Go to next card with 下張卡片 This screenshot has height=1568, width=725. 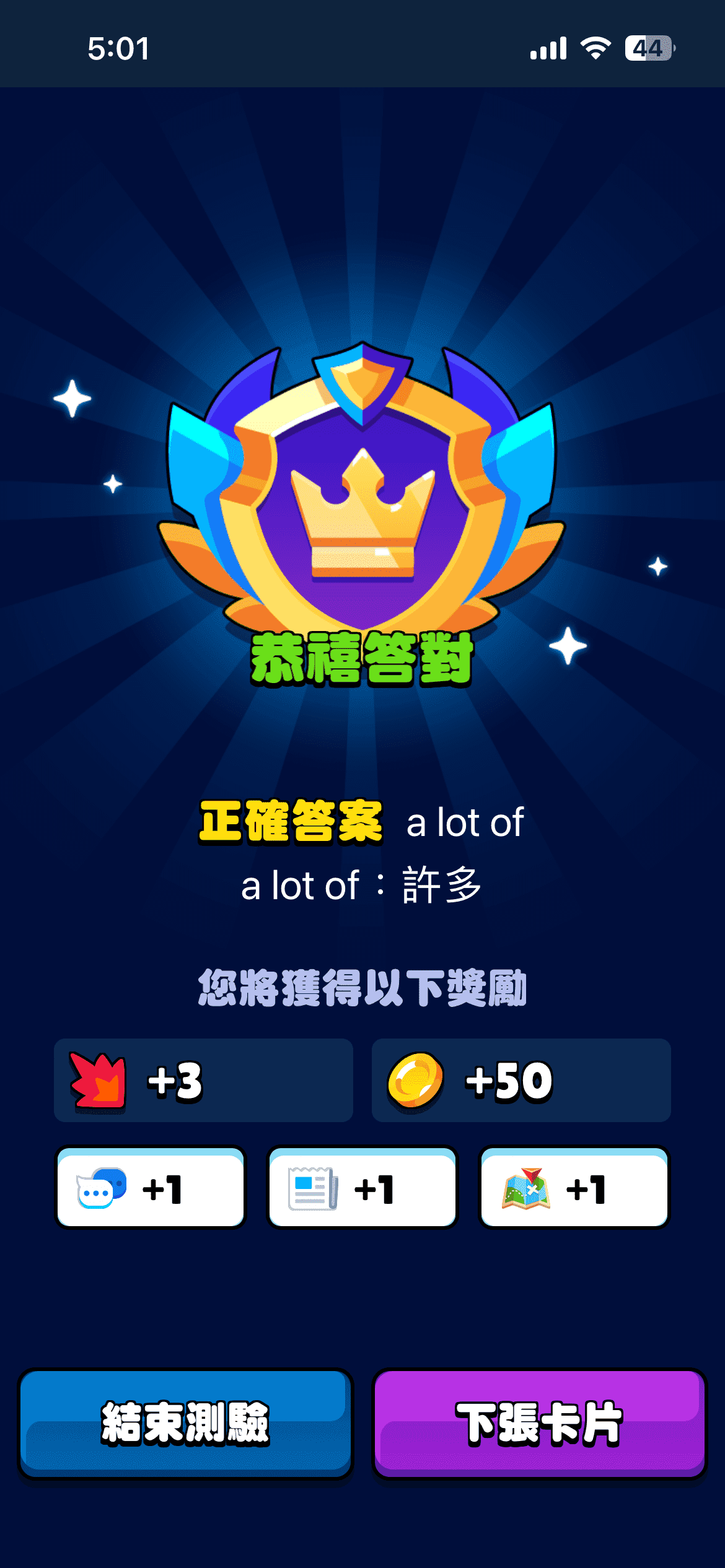tap(539, 1423)
